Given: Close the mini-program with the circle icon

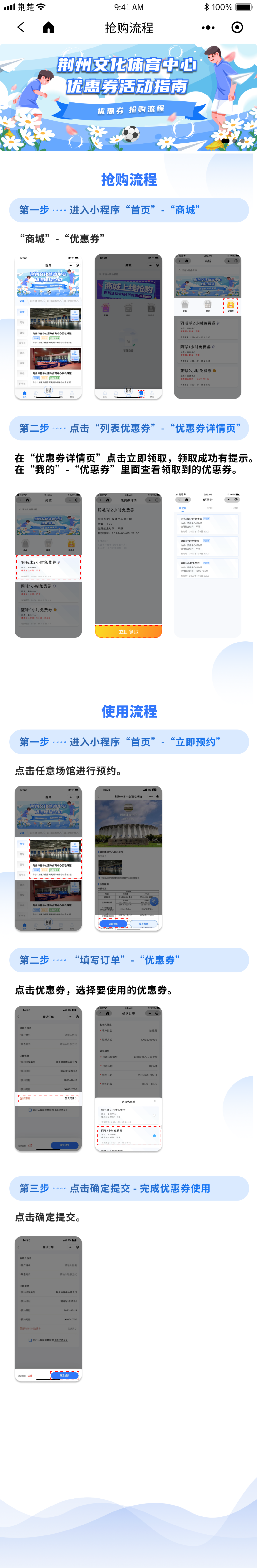Looking at the screenshot, I should click(x=237, y=27).
